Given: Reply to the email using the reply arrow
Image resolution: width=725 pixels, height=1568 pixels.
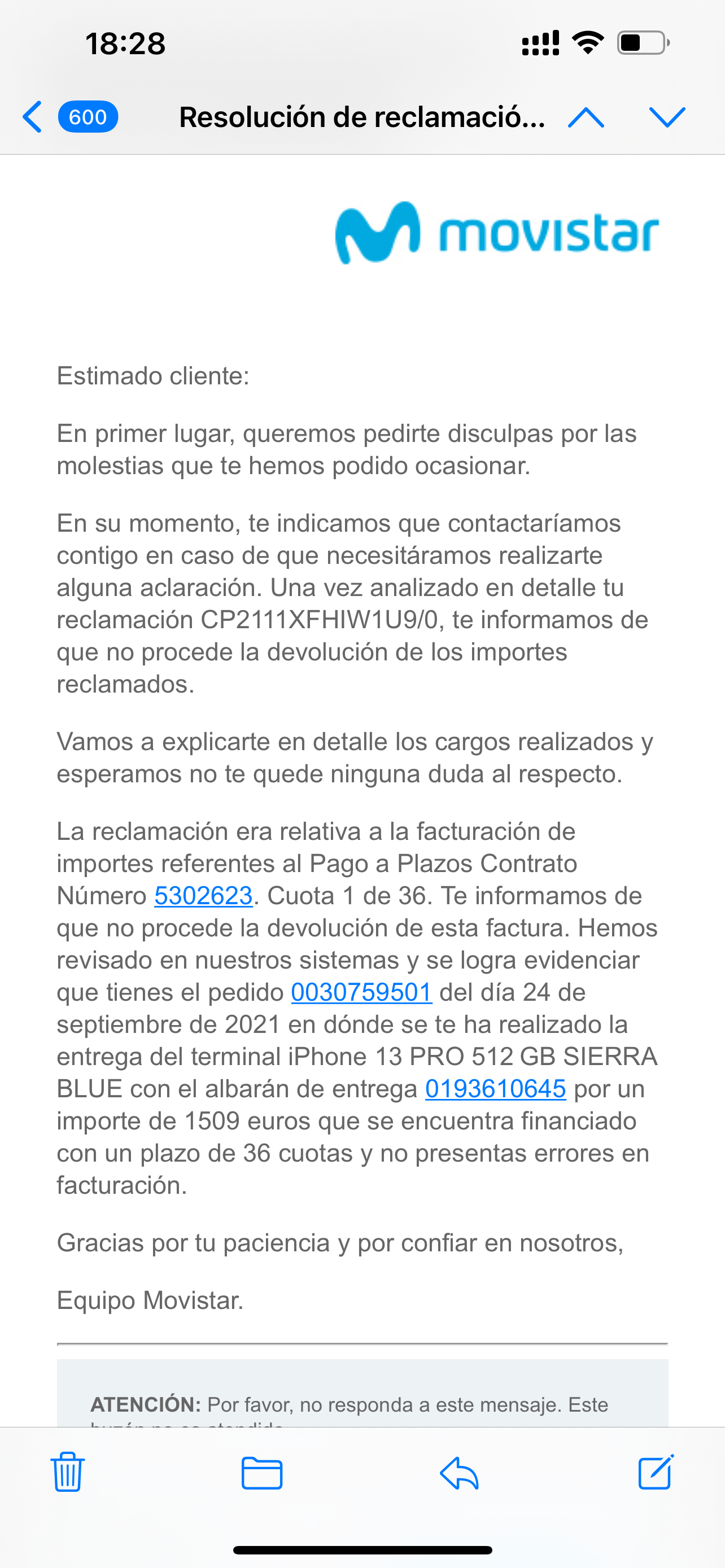Looking at the screenshot, I should click(x=460, y=1474).
